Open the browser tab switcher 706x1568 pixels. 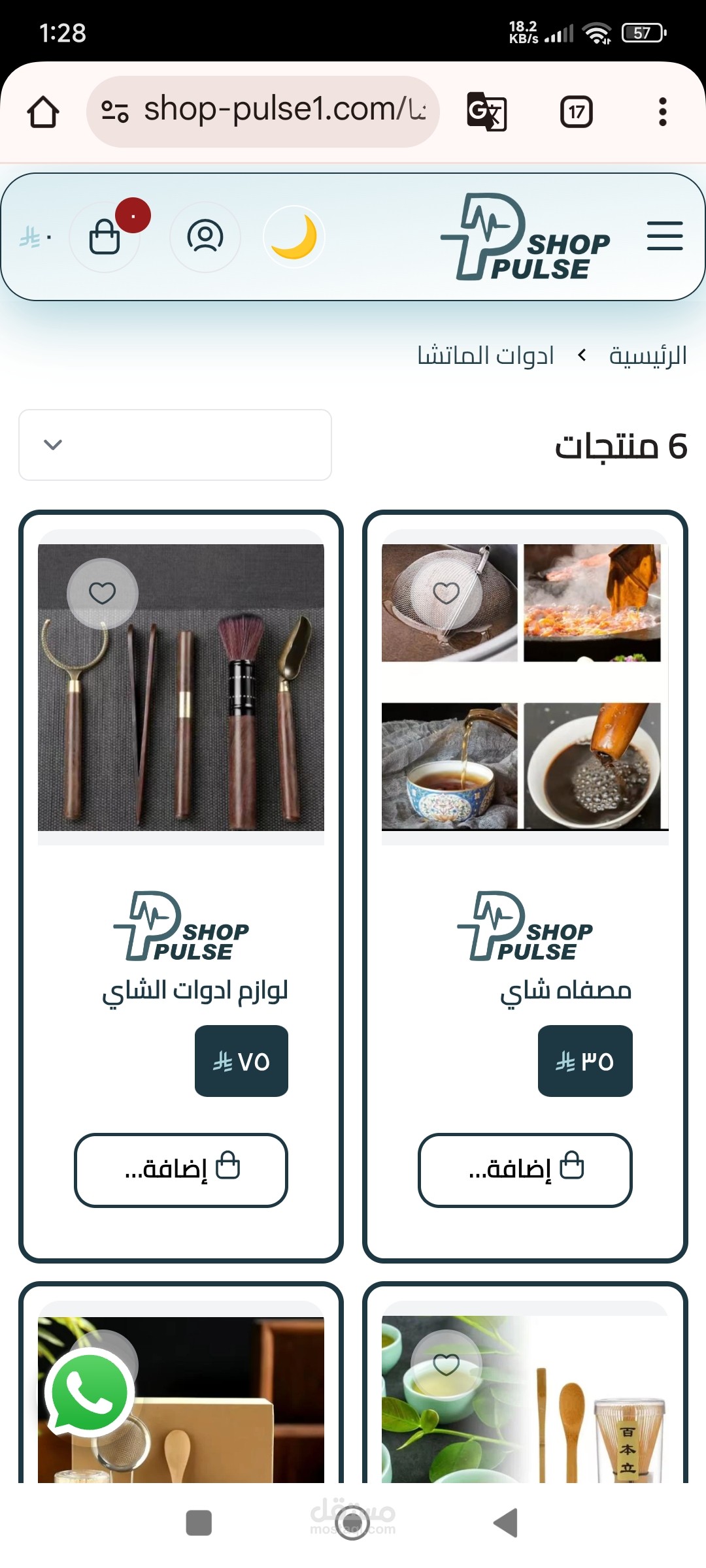point(576,112)
